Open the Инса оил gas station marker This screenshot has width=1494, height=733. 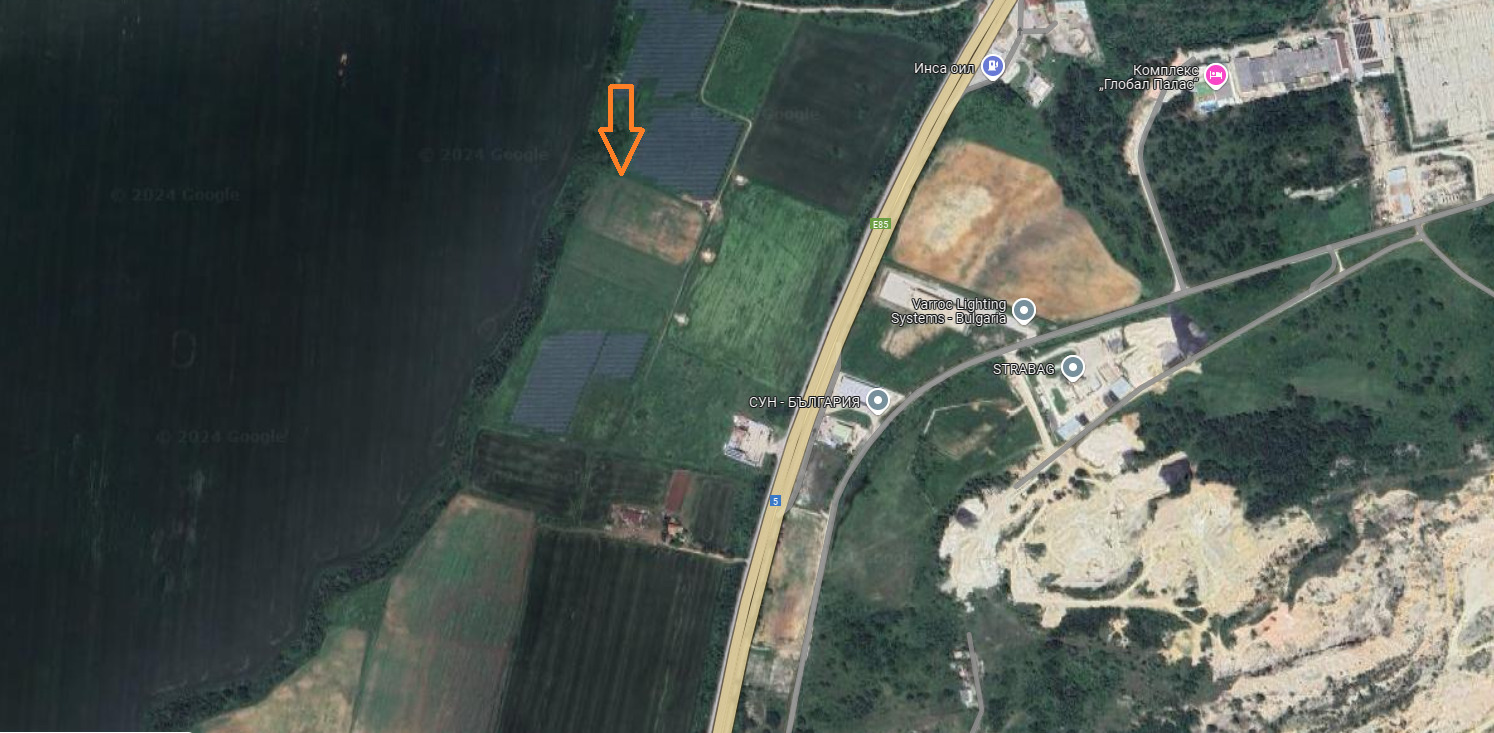pyautogui.click(x=992, y=67)
